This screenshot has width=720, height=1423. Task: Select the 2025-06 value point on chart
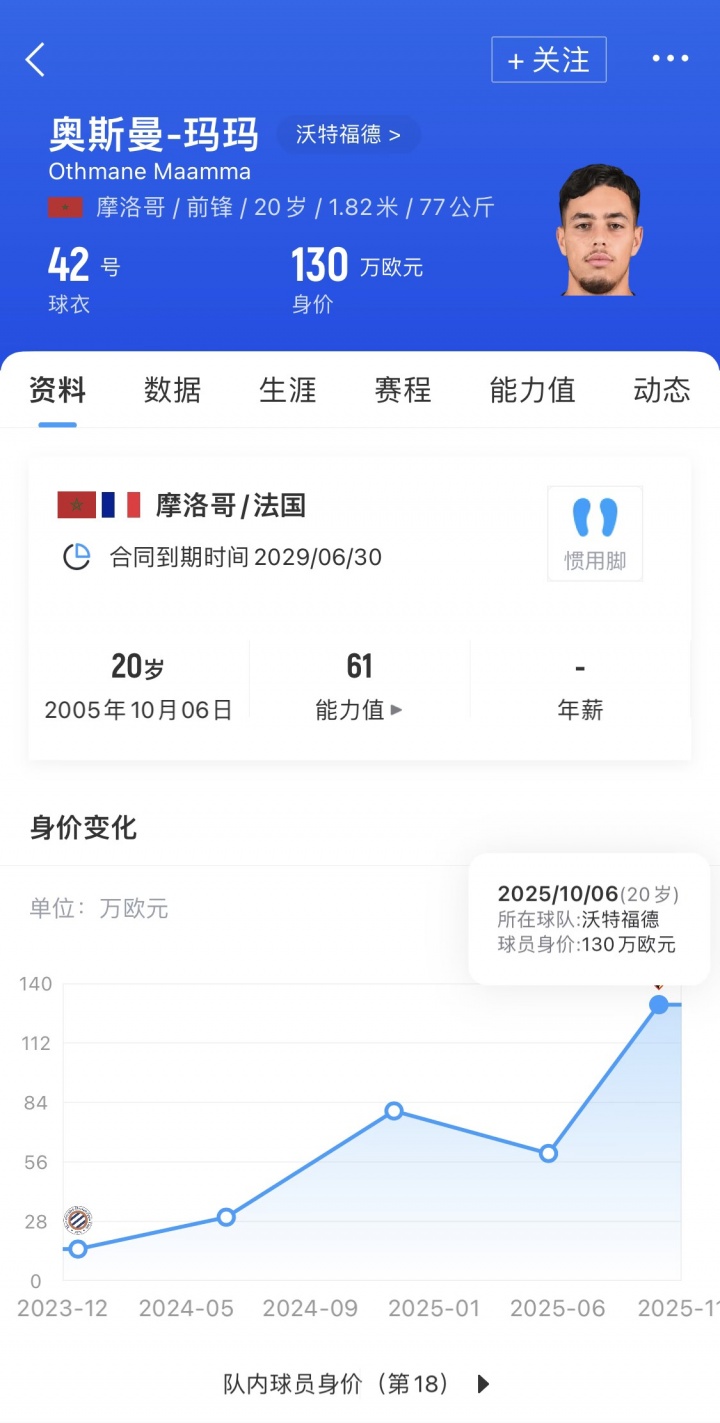pyautogui.click(x=548, y=1153)
